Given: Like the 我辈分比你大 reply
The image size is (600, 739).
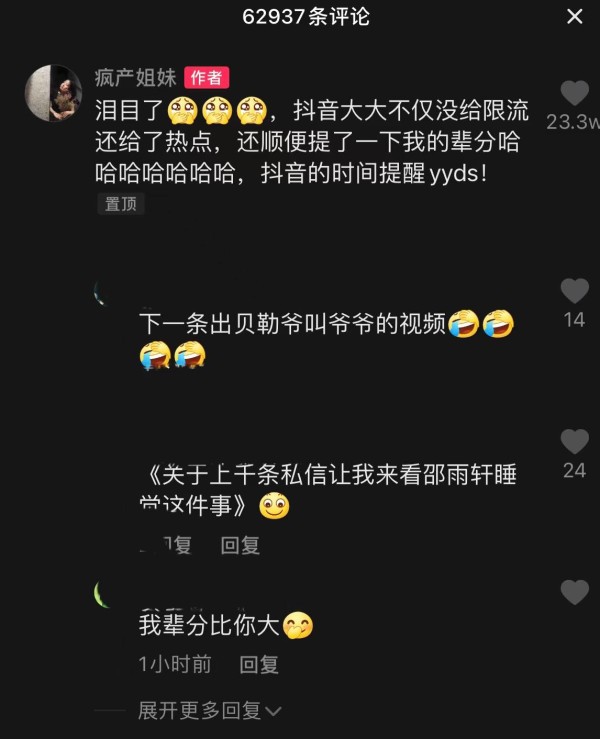Looking at the screenshot, I should (574, 592).
